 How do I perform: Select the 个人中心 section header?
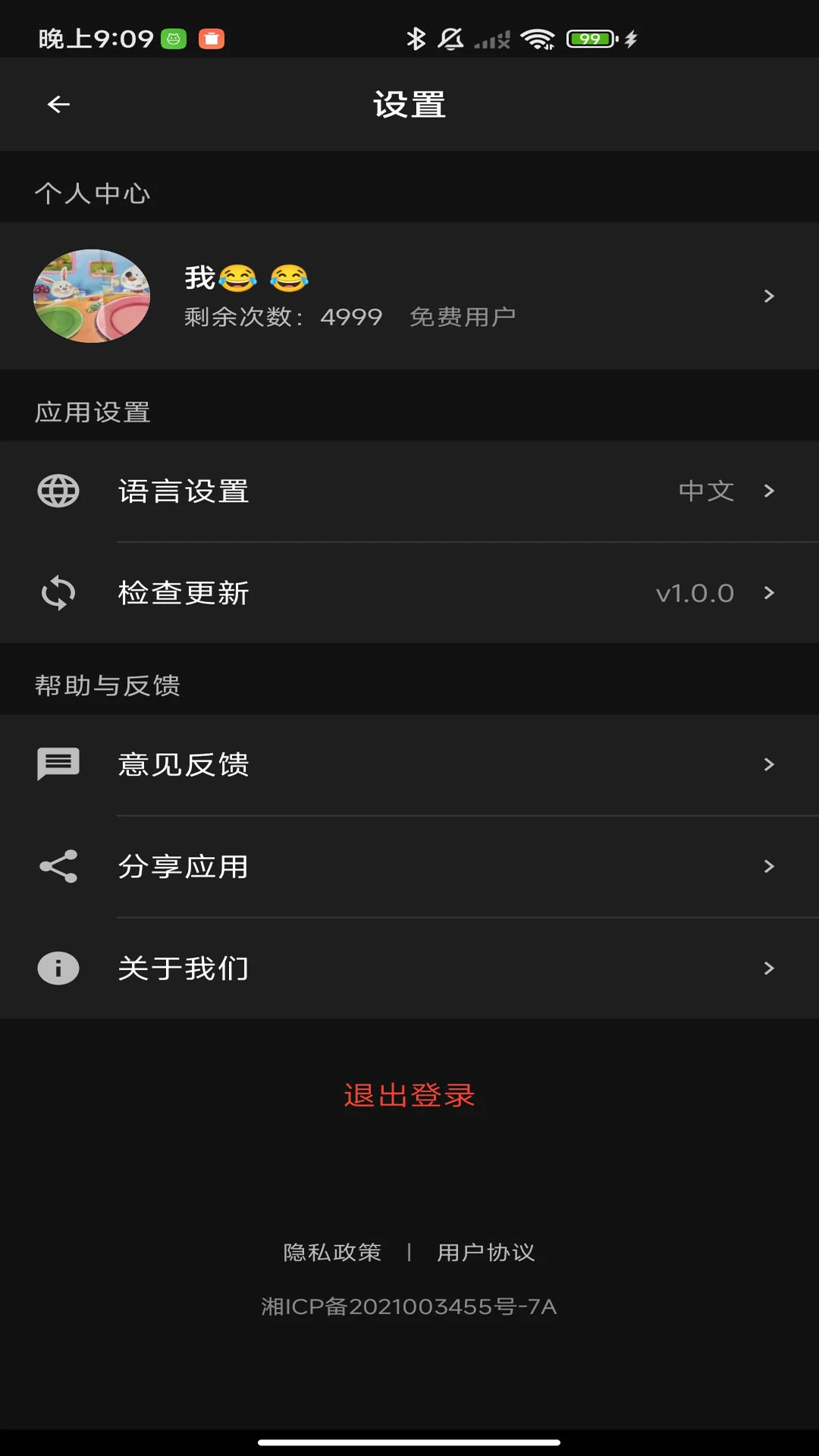point(93,193)
